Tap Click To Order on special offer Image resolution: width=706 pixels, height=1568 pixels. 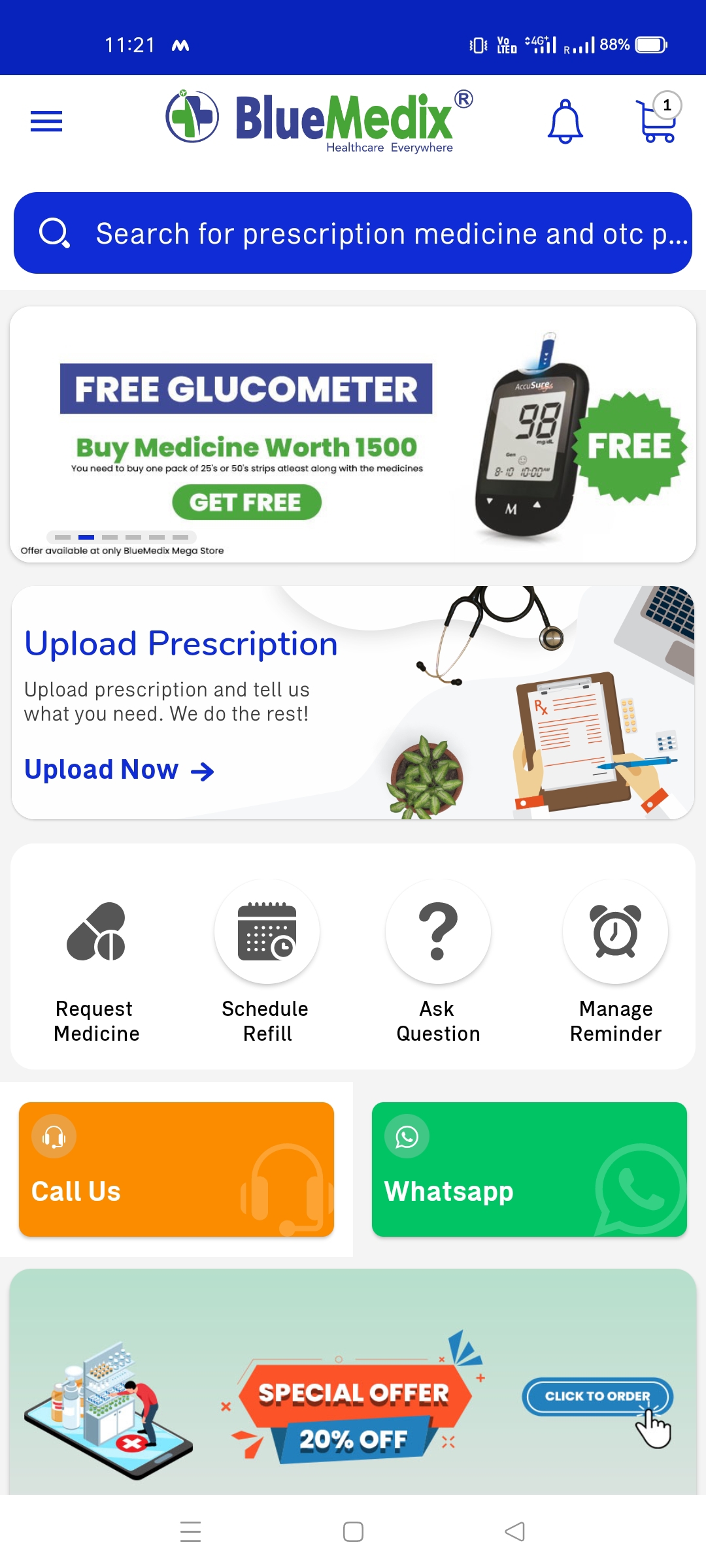click(597, 1396)
